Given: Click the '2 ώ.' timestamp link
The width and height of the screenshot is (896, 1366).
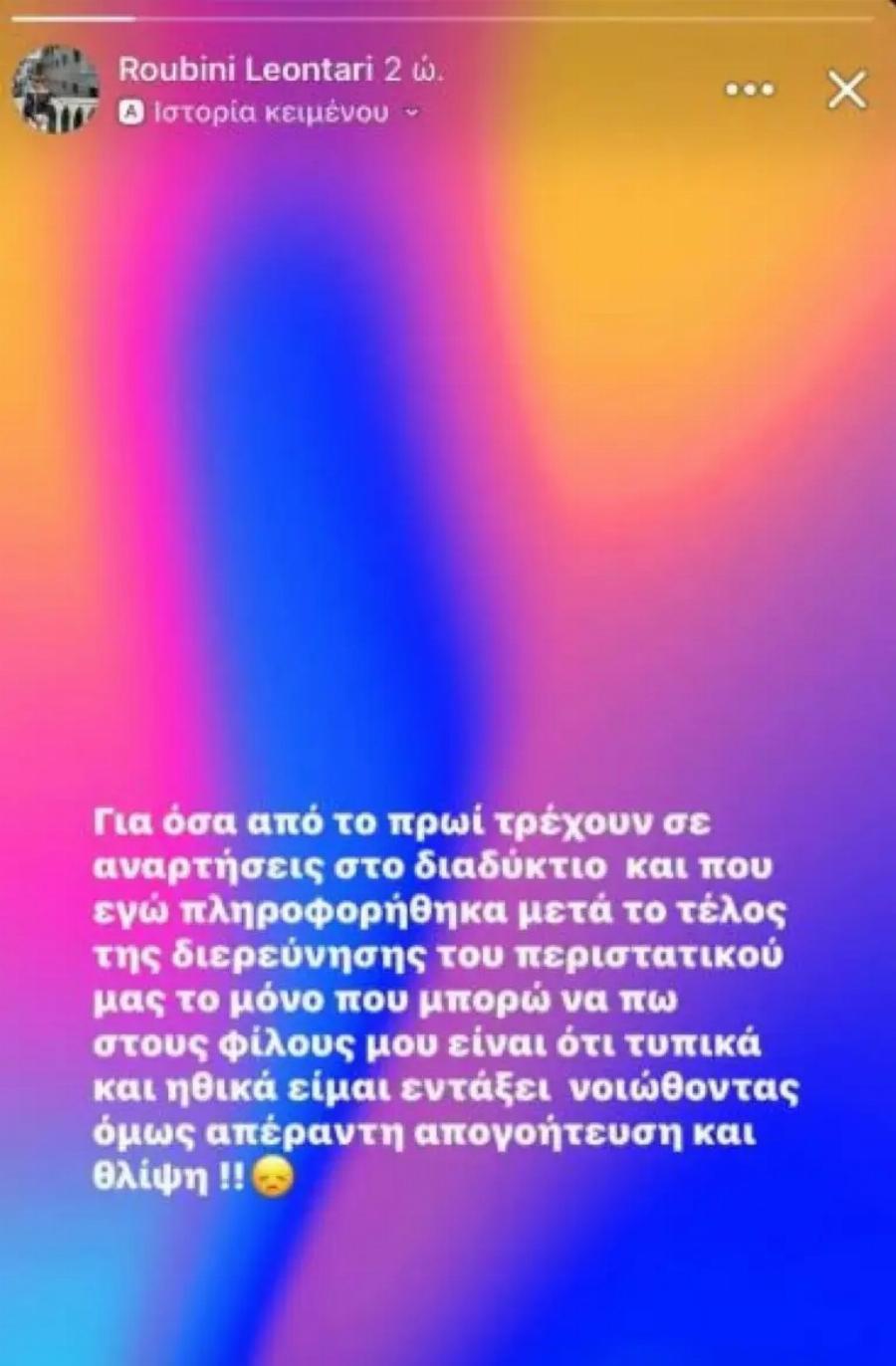Looking at the screenshot, I should pyautogui.click(x=412, y=70).
